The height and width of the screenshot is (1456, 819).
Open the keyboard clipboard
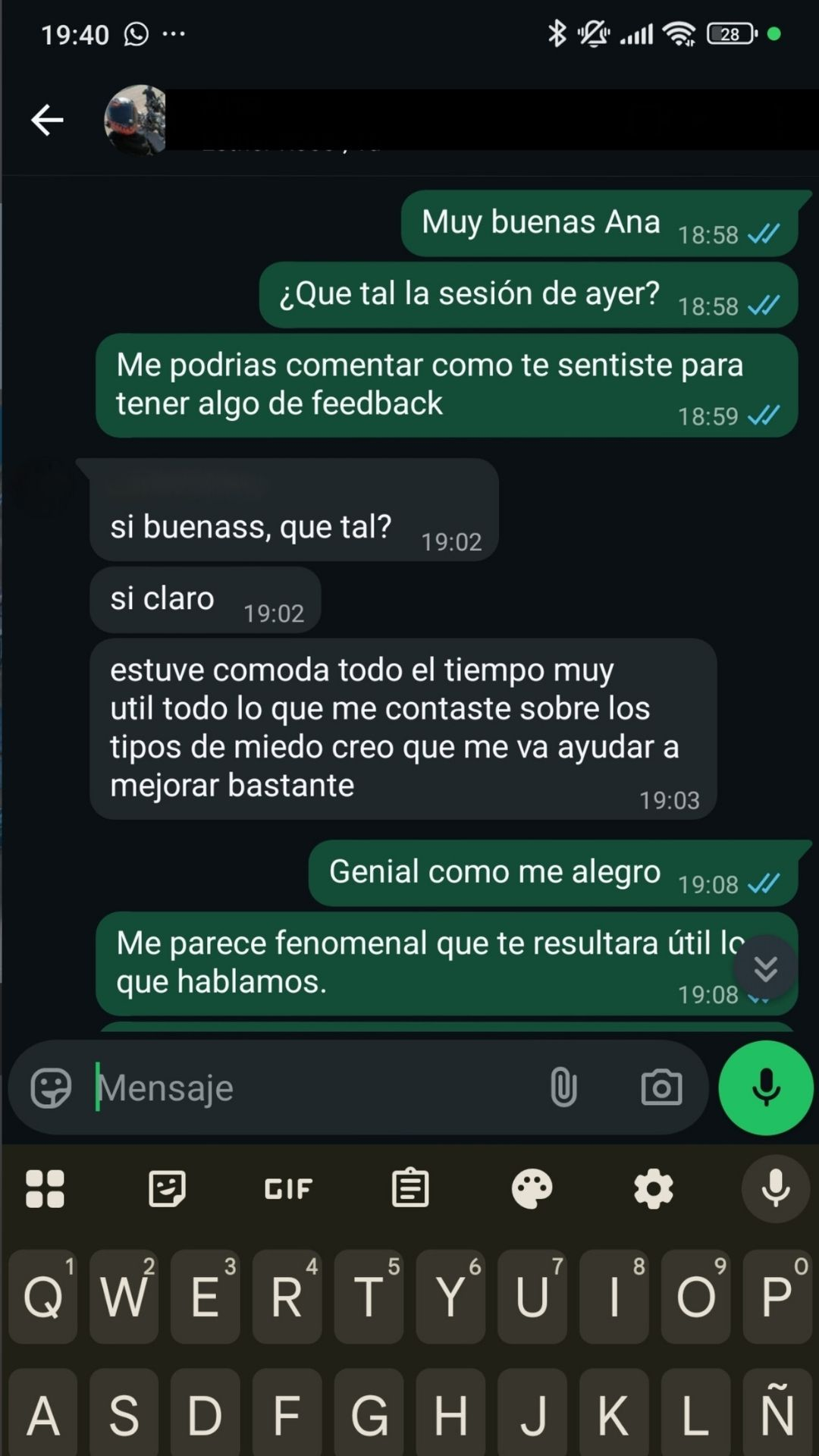pyautogui.click(x=410, y=1188)
